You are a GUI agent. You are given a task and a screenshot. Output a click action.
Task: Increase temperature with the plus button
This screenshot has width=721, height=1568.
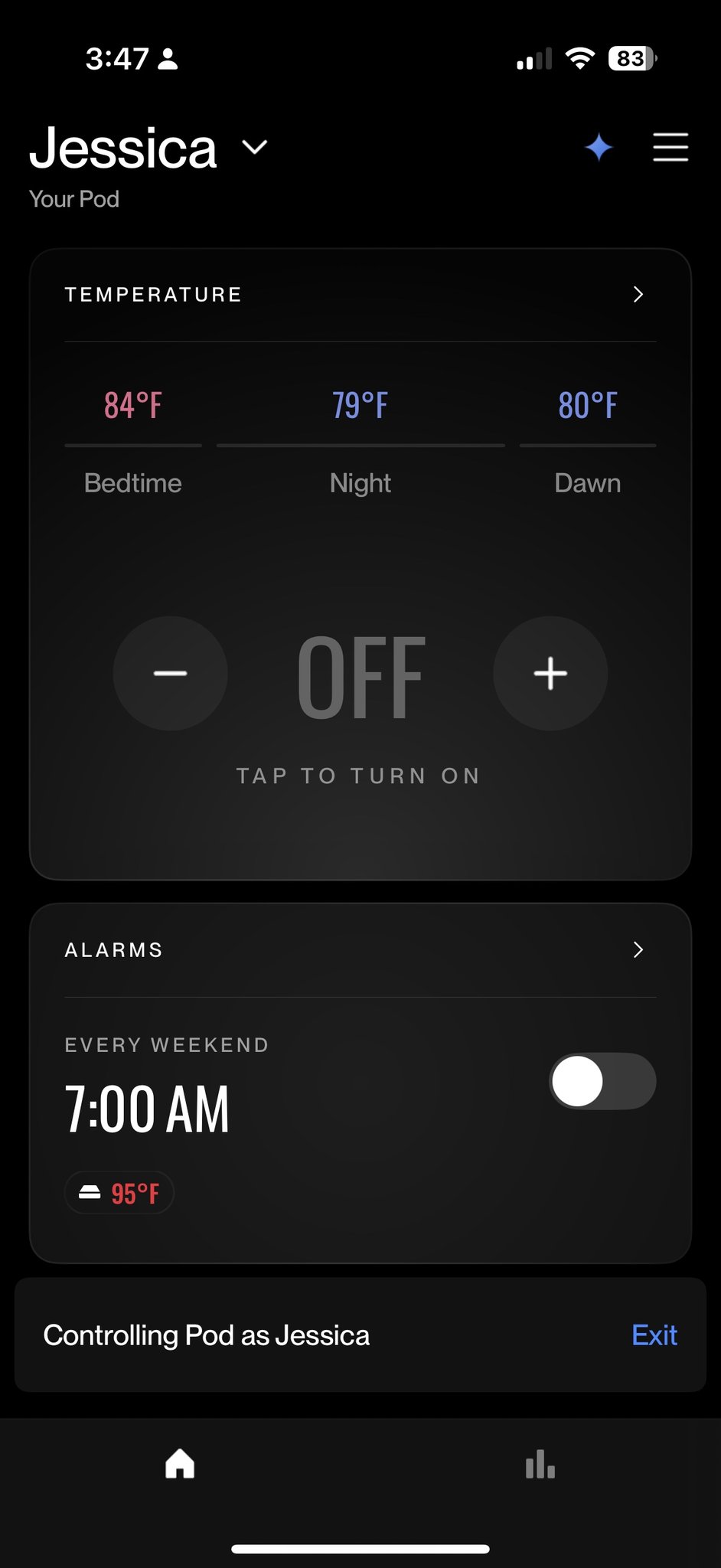pos(550,673)
